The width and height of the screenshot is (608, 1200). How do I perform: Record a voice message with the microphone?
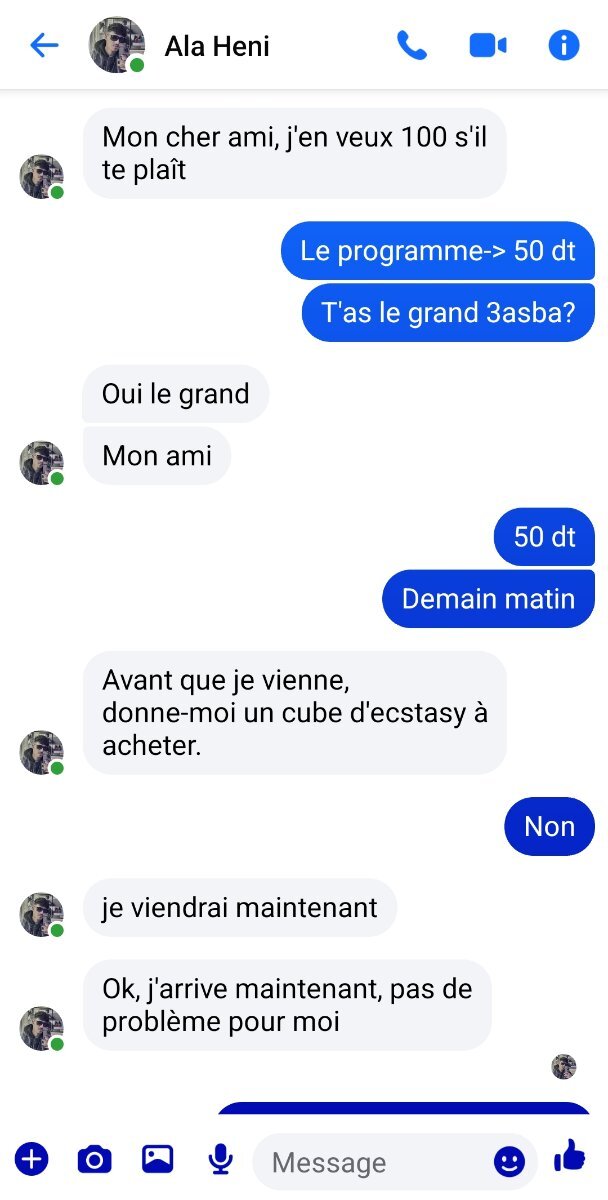click(220, 1159)
